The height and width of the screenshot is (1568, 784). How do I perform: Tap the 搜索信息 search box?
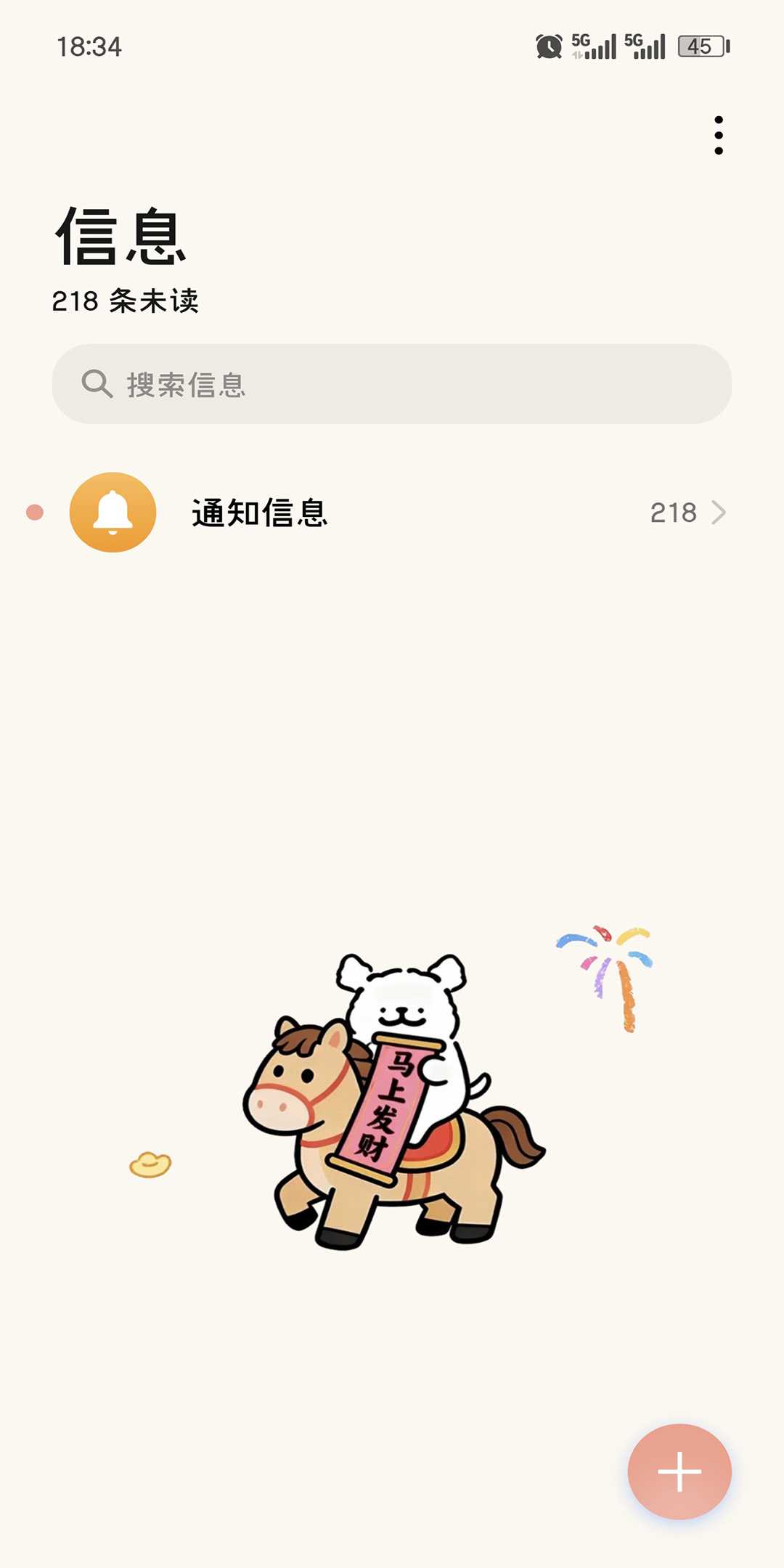pos(392,384)
